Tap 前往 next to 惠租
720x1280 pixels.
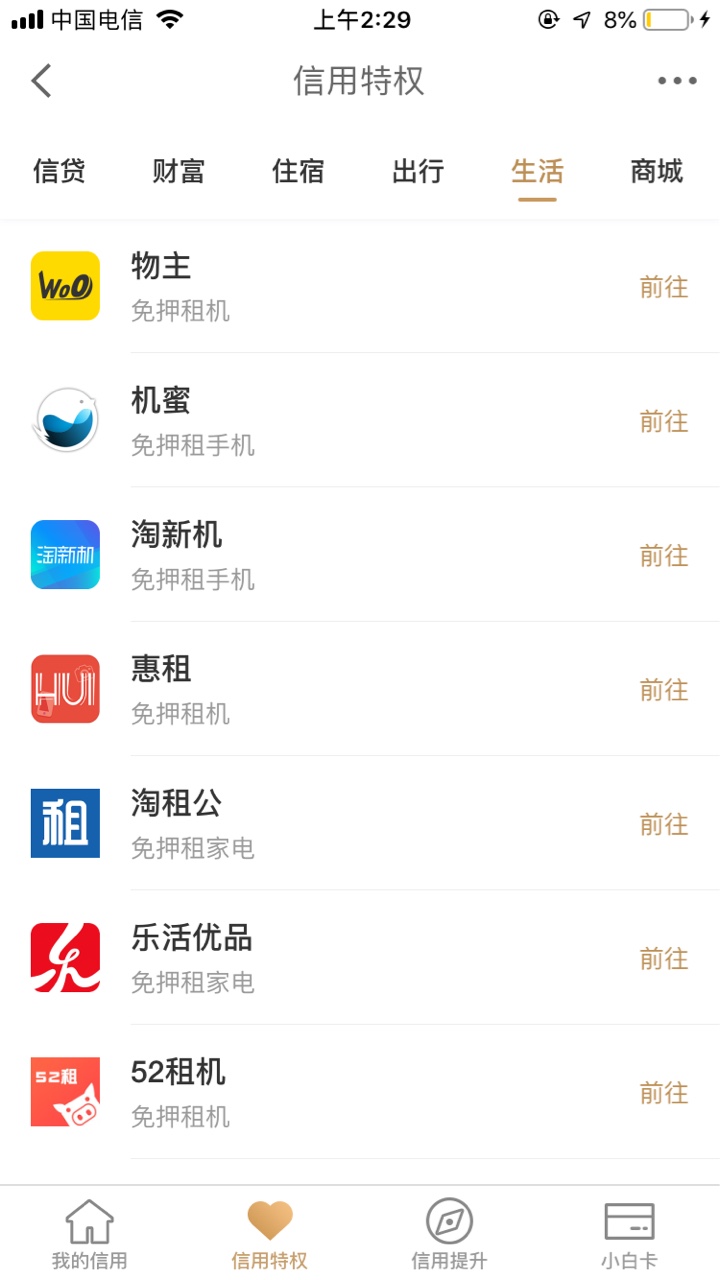[664, 690]
